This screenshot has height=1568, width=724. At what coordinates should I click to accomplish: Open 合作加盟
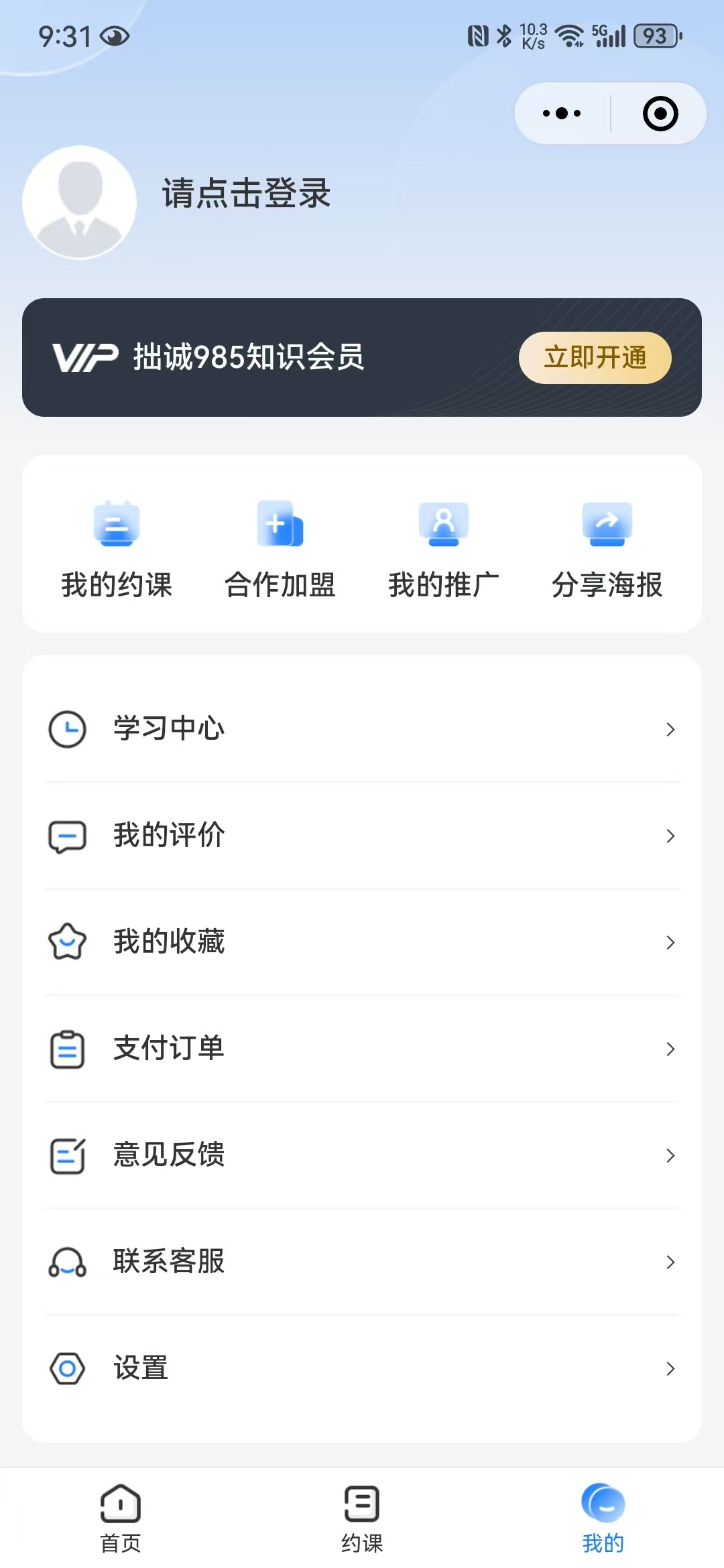tap(280, 549)
